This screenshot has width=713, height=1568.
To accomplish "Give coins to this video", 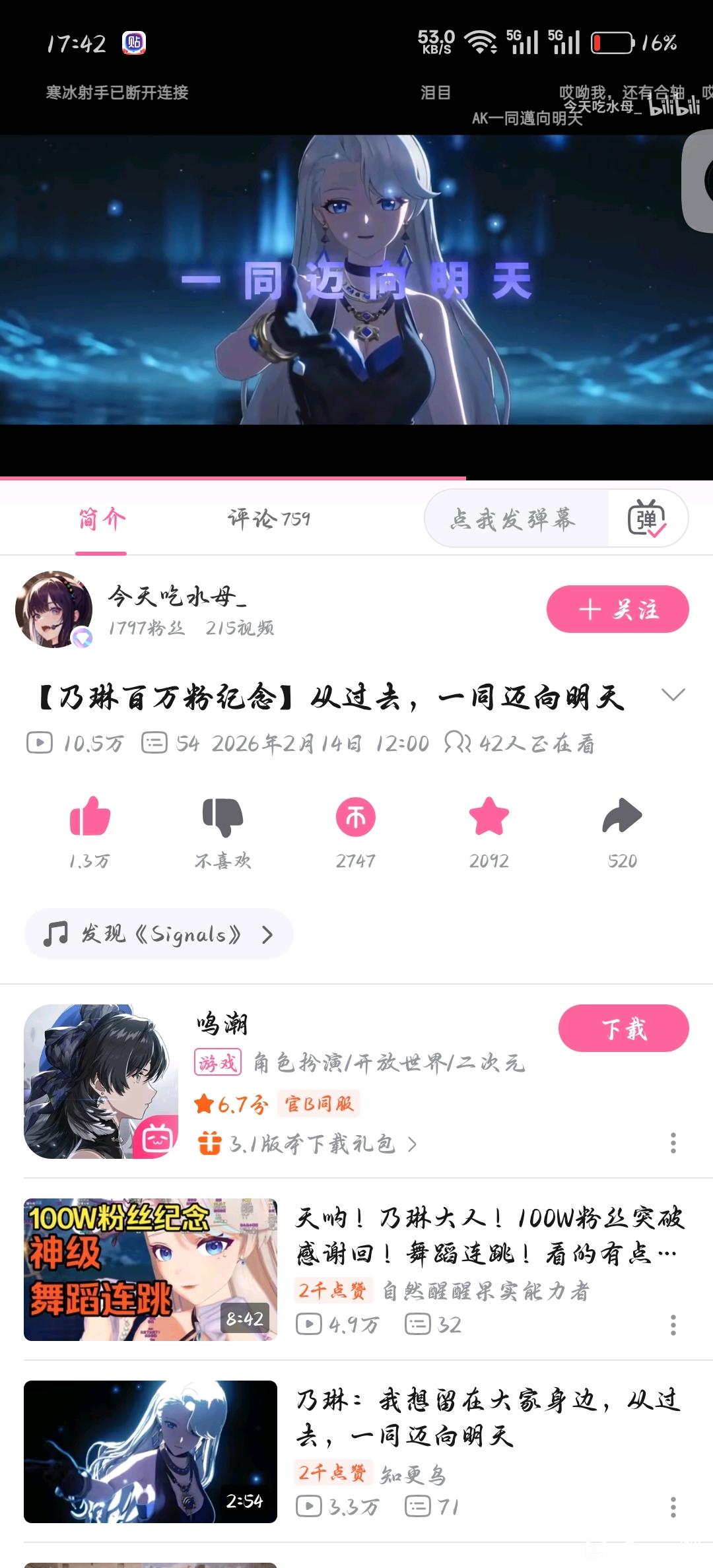I will (356, 817).
